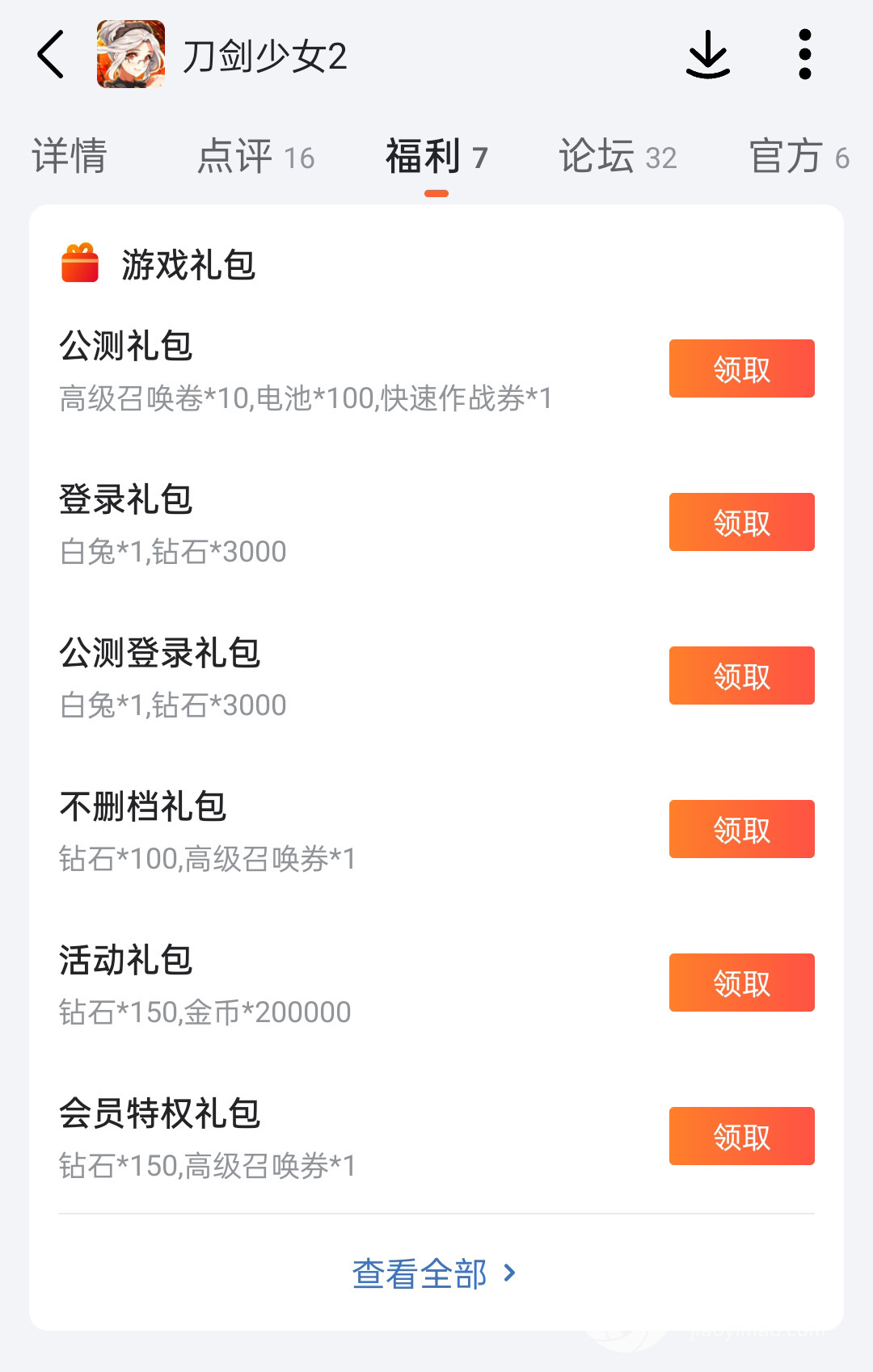Claim the 活动礼包 gift pack
873x1372 pixels.
(x=741, y=983)
